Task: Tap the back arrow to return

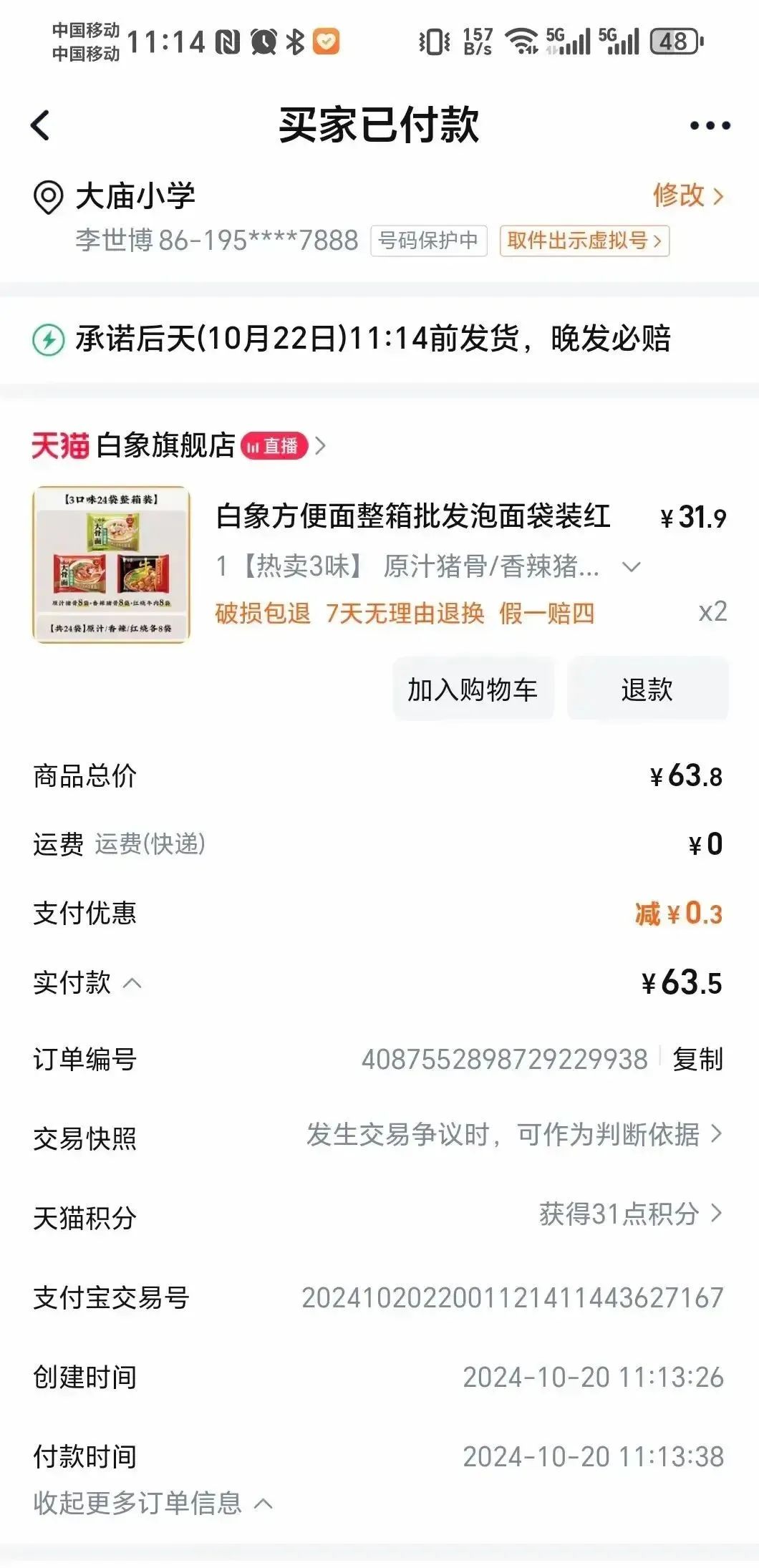Action: click(x=39, y=125)
